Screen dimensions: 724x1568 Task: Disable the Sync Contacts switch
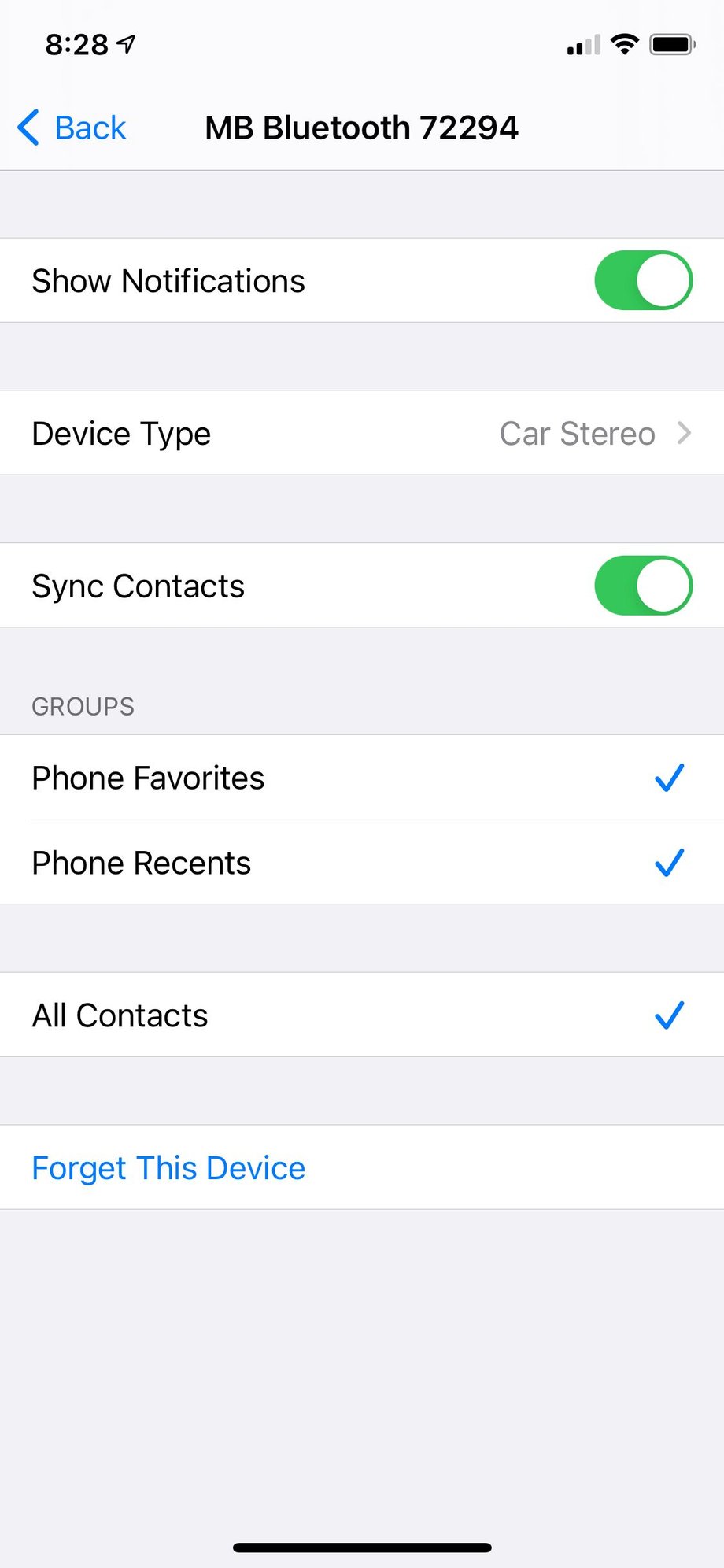tap(642, 586)
